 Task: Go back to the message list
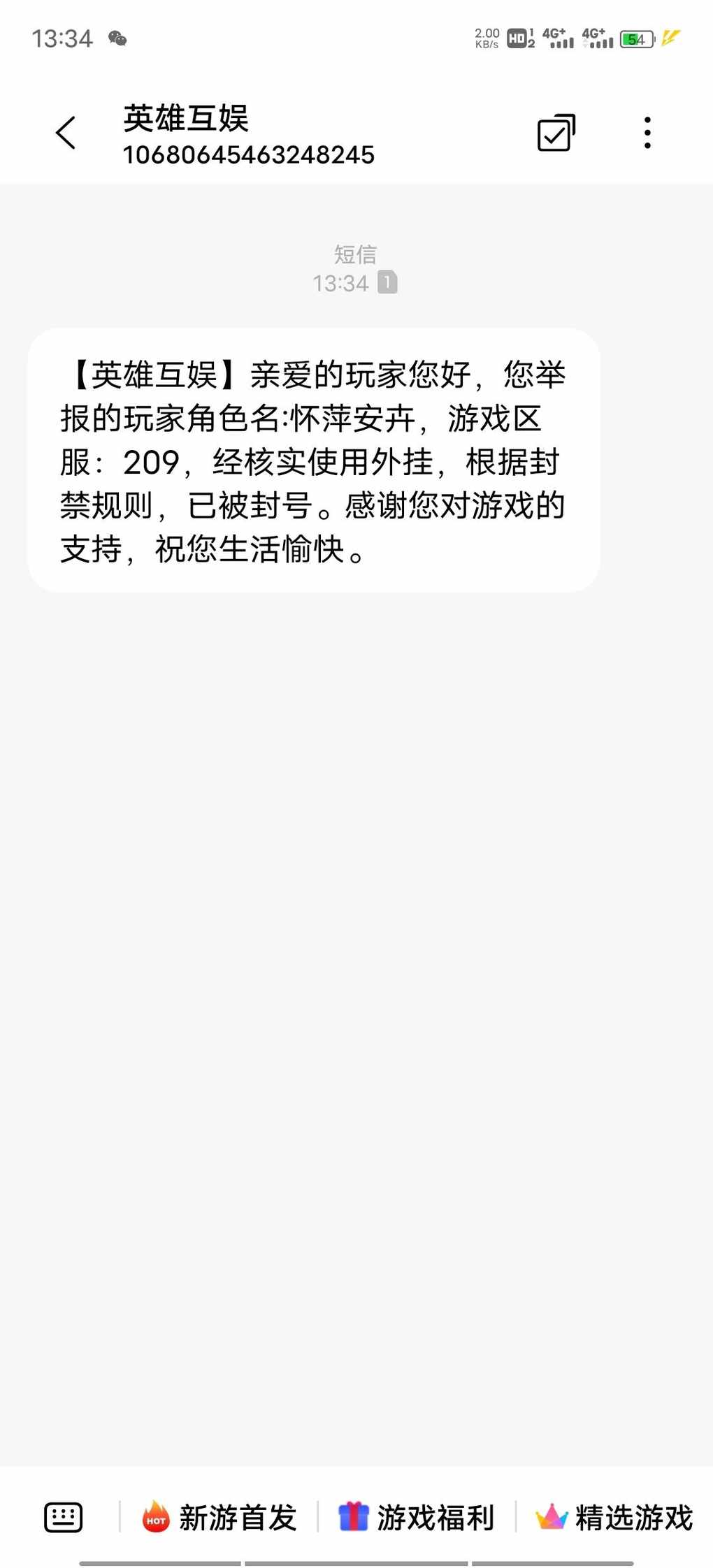click(x=66, y=133)
